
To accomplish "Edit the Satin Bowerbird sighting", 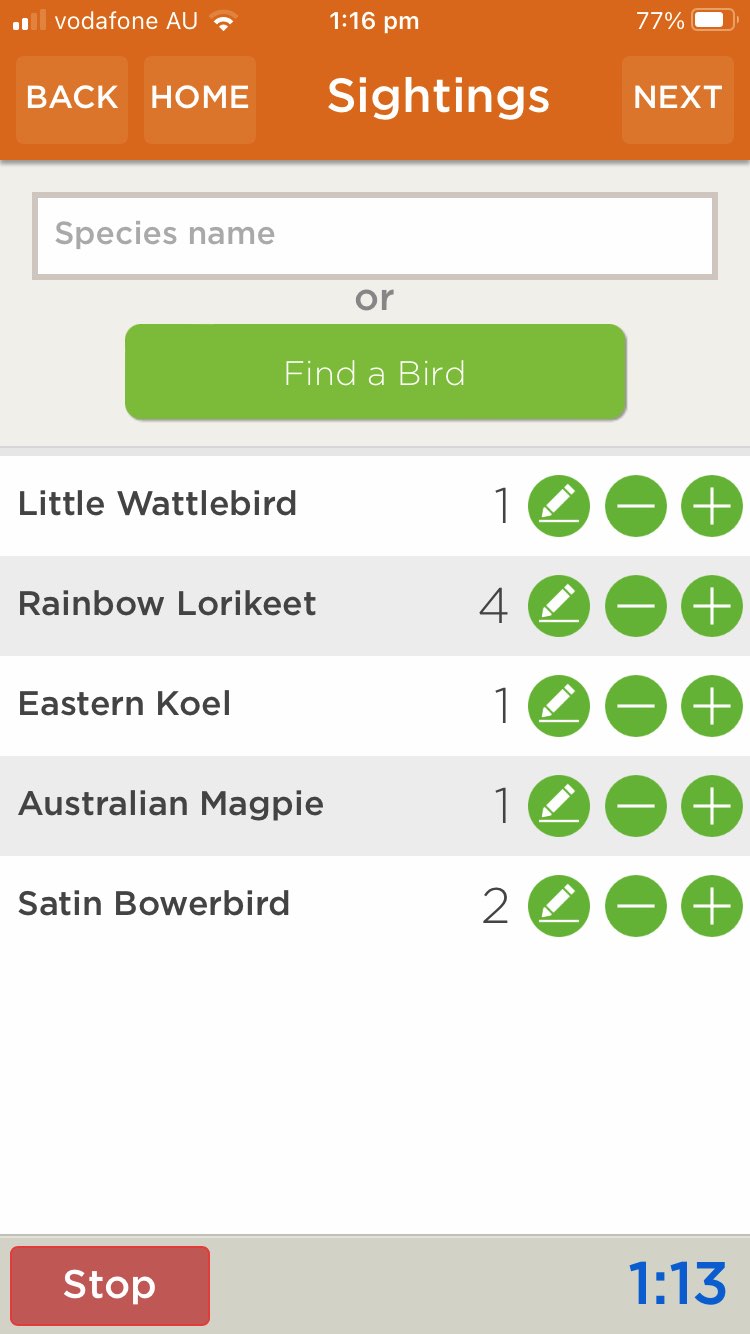I will (x=559, y=906).
